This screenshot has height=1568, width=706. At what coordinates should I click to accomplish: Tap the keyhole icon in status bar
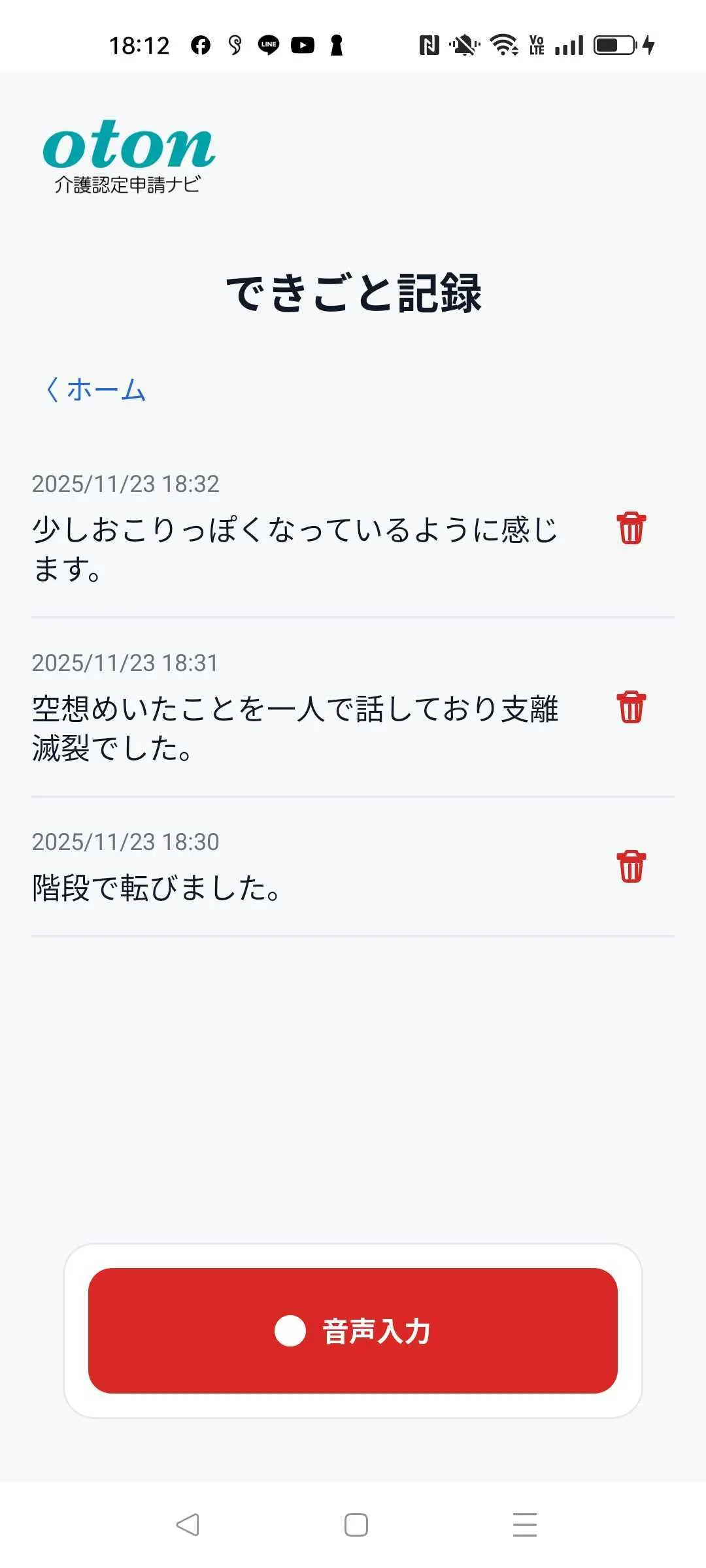(335, 44)
